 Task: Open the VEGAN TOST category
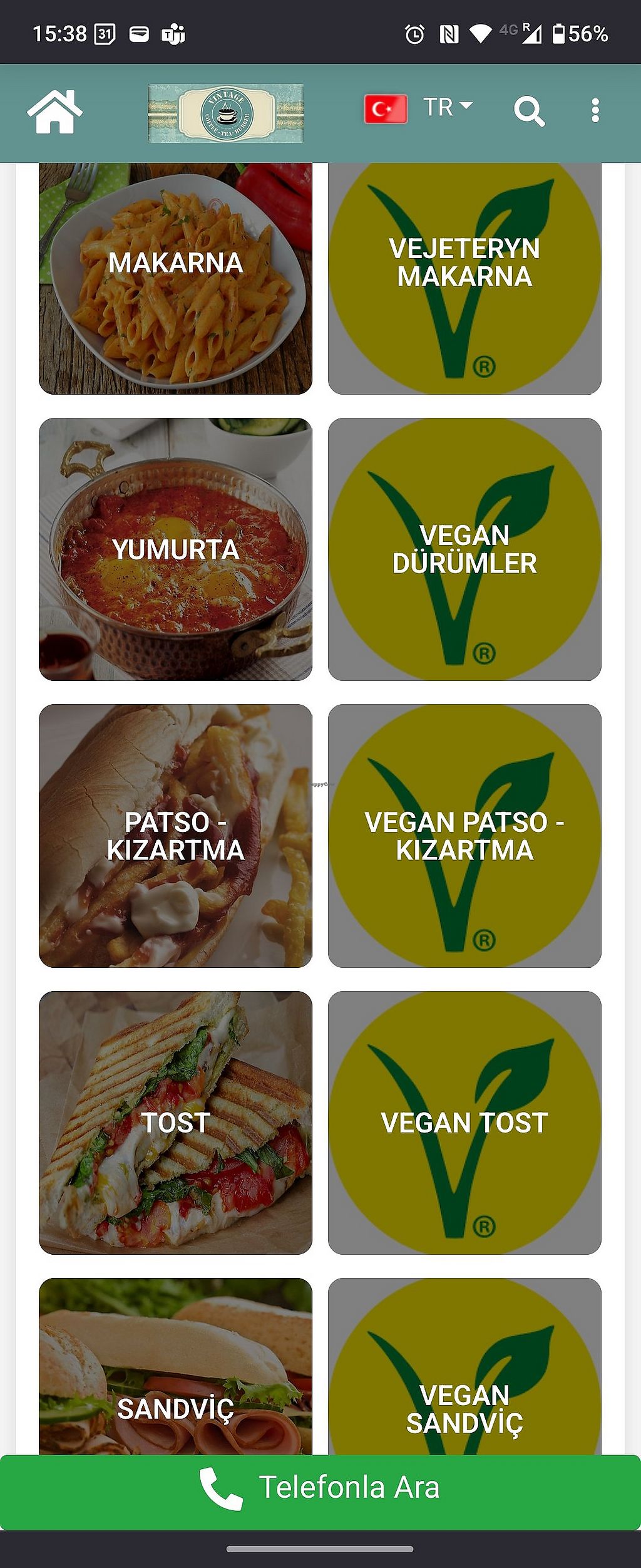(x=464, y=1123)
